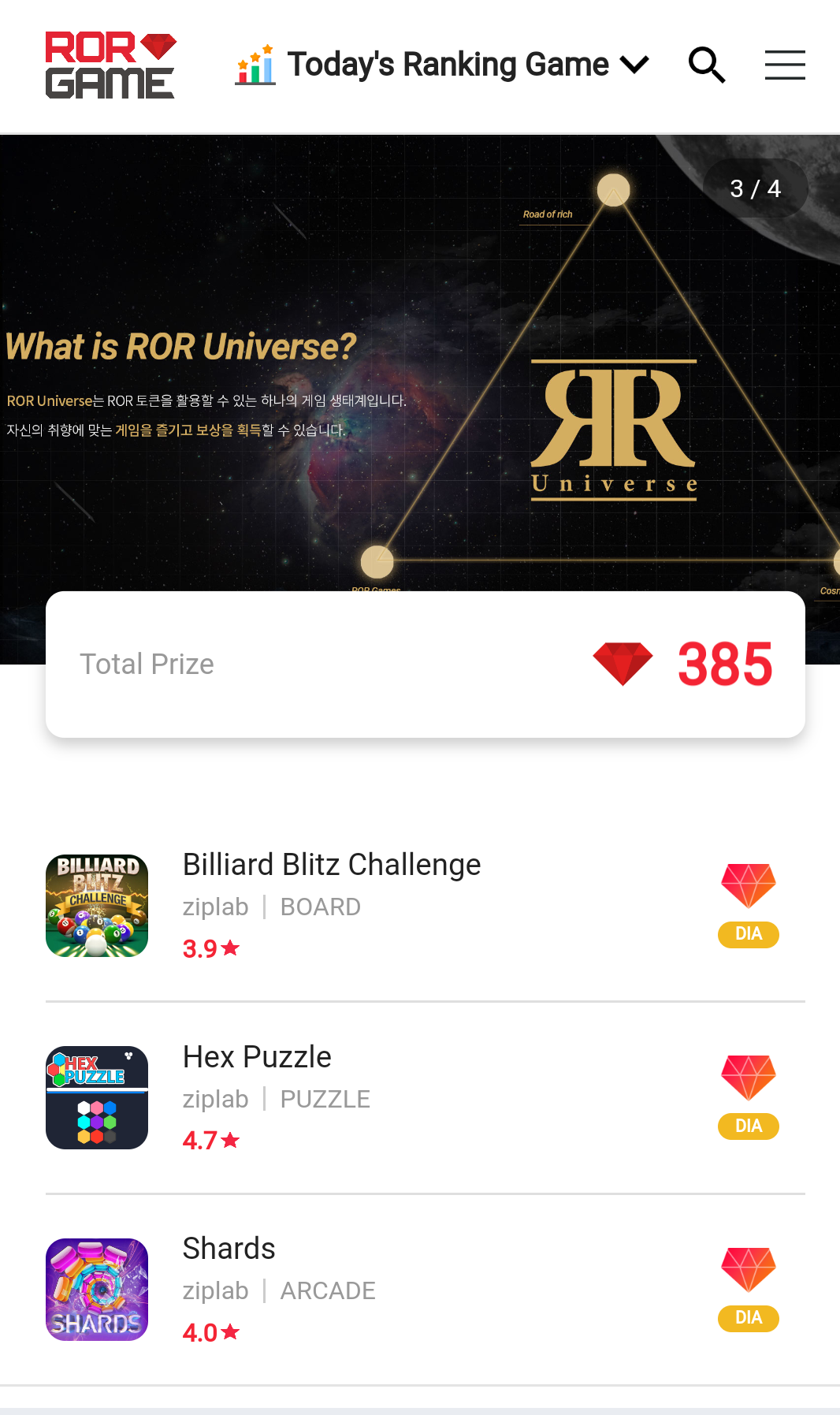Open Hex Puzzle game
The width and height of the screenshot is (840, 1415).
point(257,1058)
